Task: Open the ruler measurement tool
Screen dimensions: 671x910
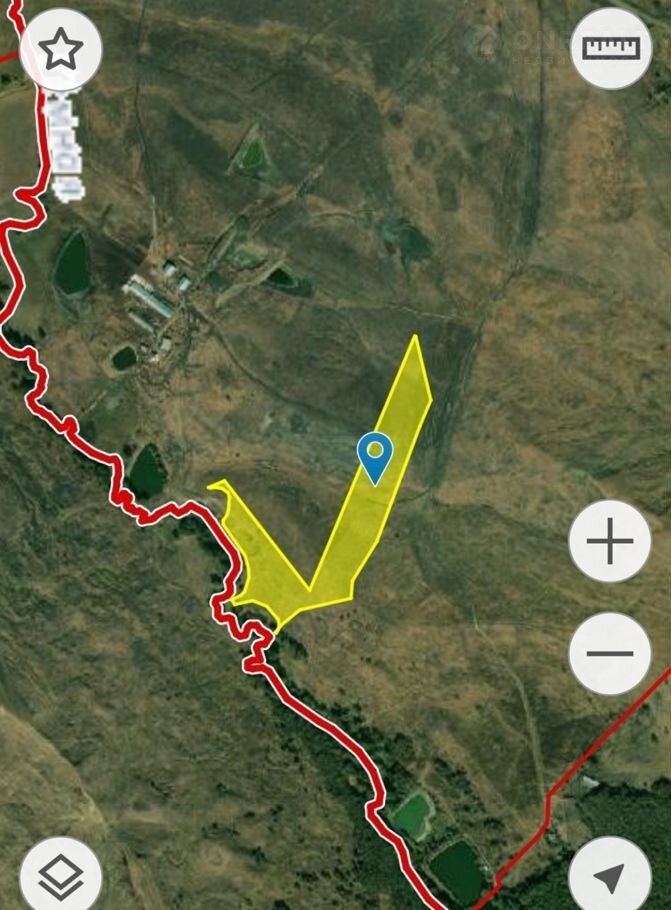Action: coord(611,48)
